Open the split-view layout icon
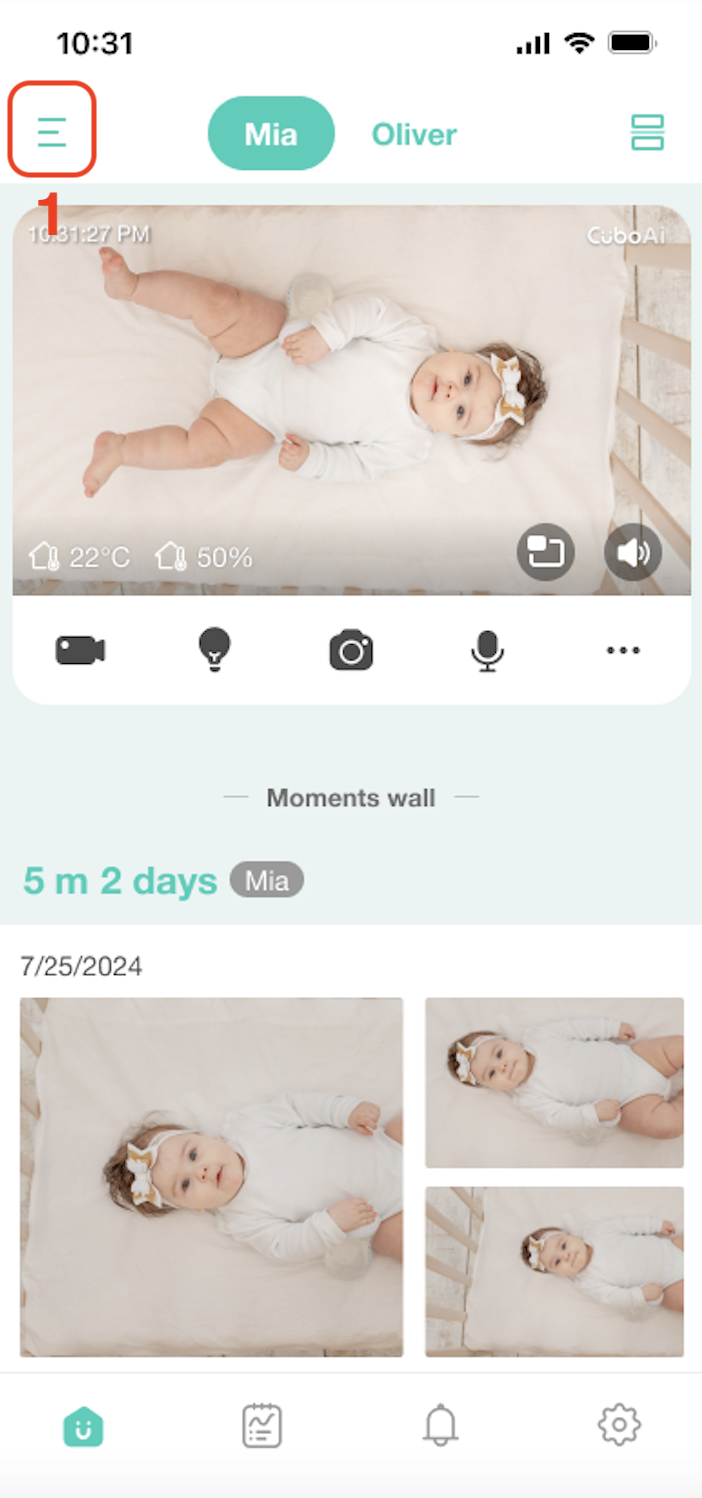This screenshot has width=702, height=1498. coord(647,132)
